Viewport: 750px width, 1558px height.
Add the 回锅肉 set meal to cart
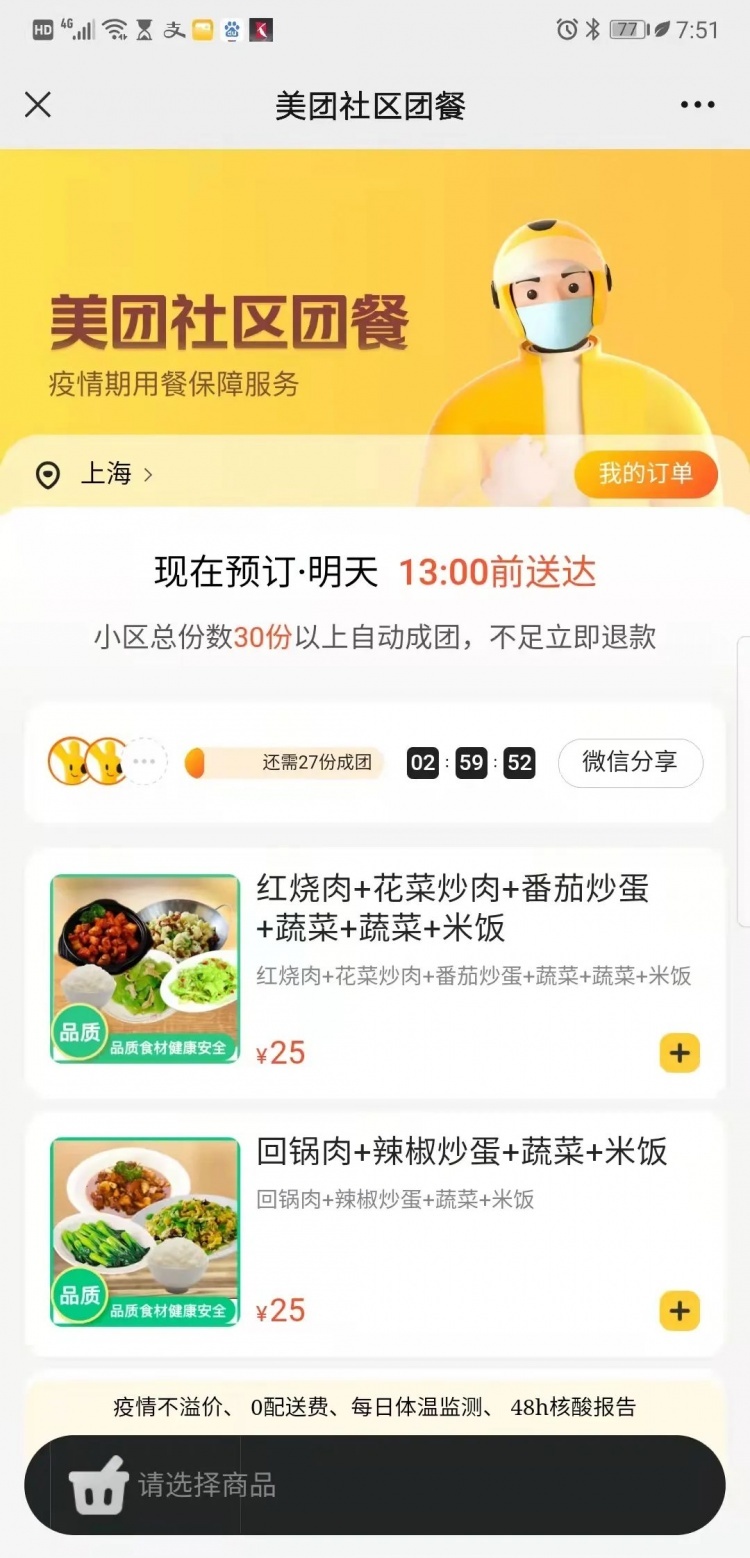679,1311
